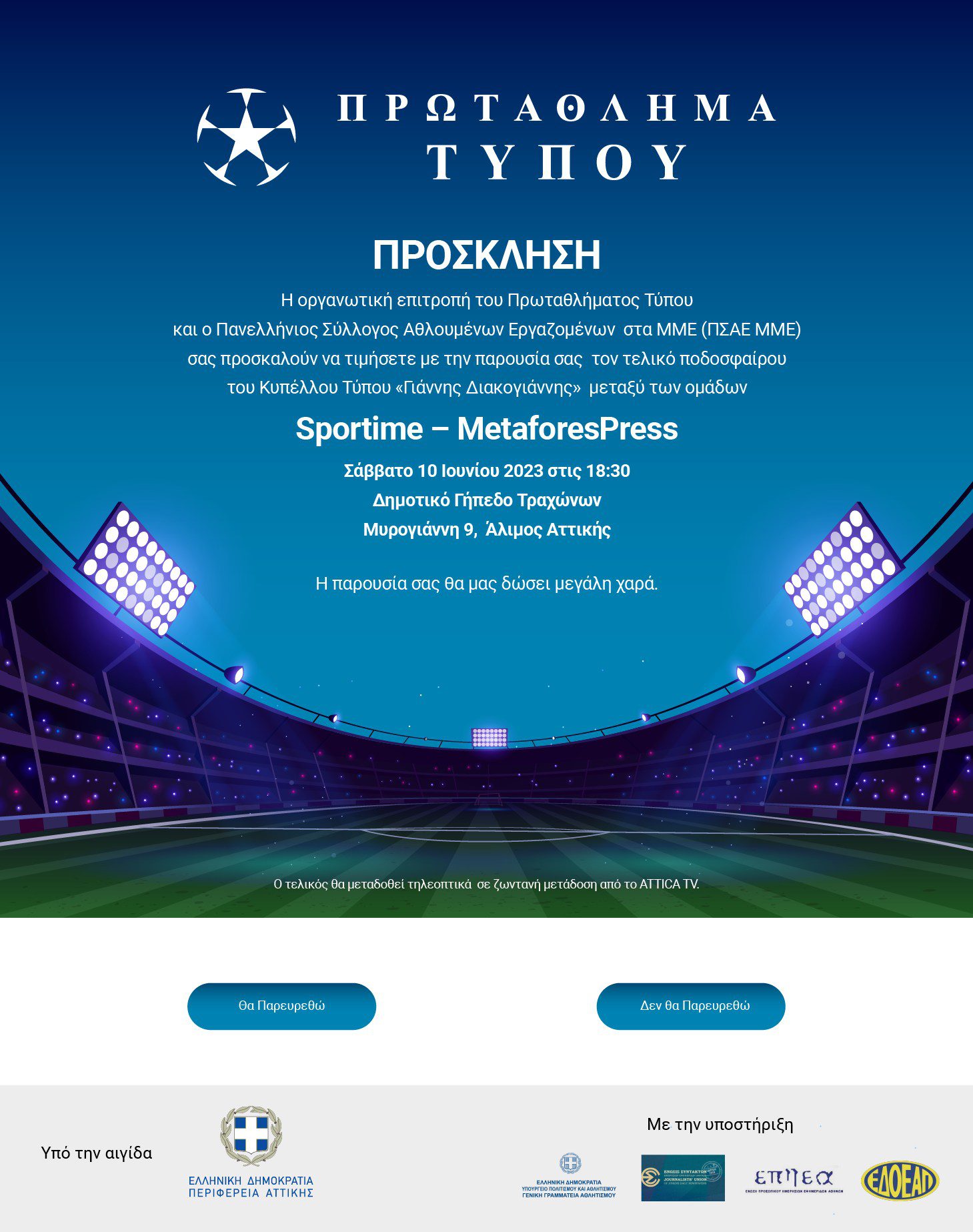Tap the Θα Παρευρεθώ button
Viewport: 973px width, 1232px height.
click(281, 1006)
